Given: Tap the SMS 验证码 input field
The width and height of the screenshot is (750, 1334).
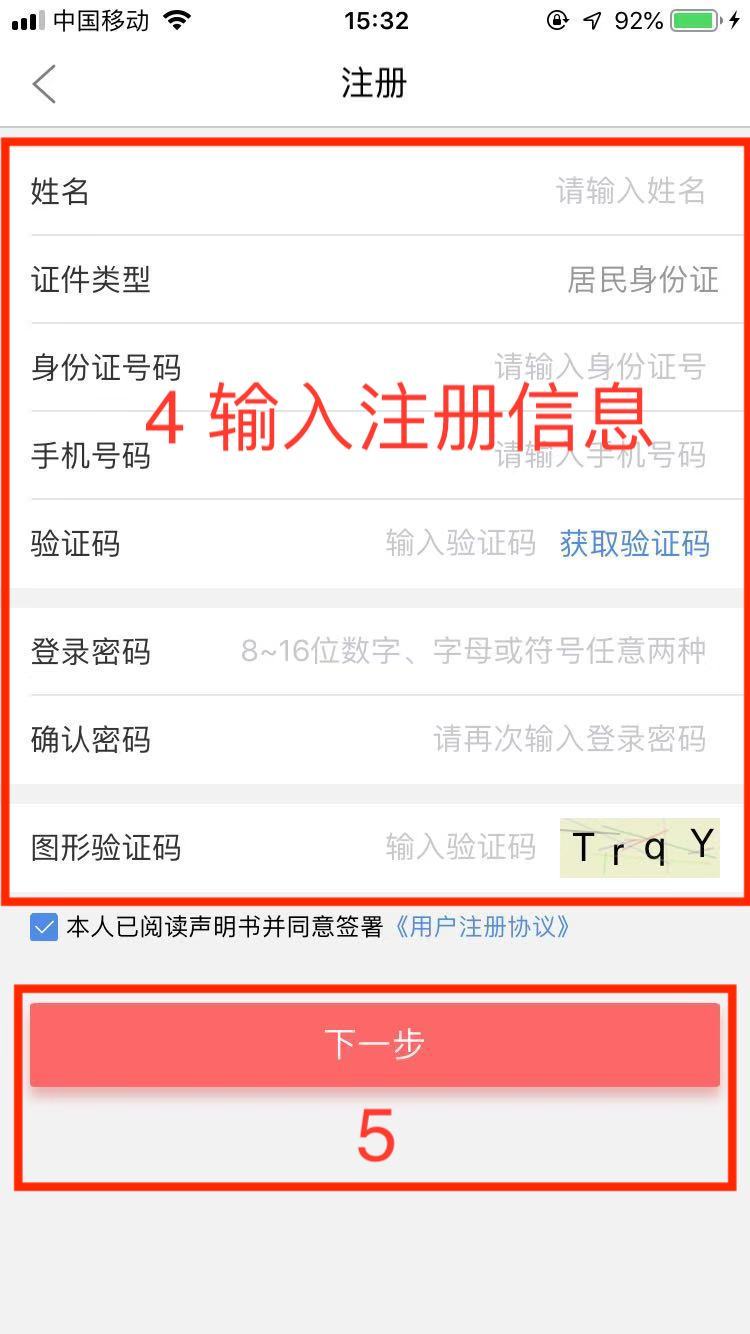Looking at the screenshot, I should point(460,544).
